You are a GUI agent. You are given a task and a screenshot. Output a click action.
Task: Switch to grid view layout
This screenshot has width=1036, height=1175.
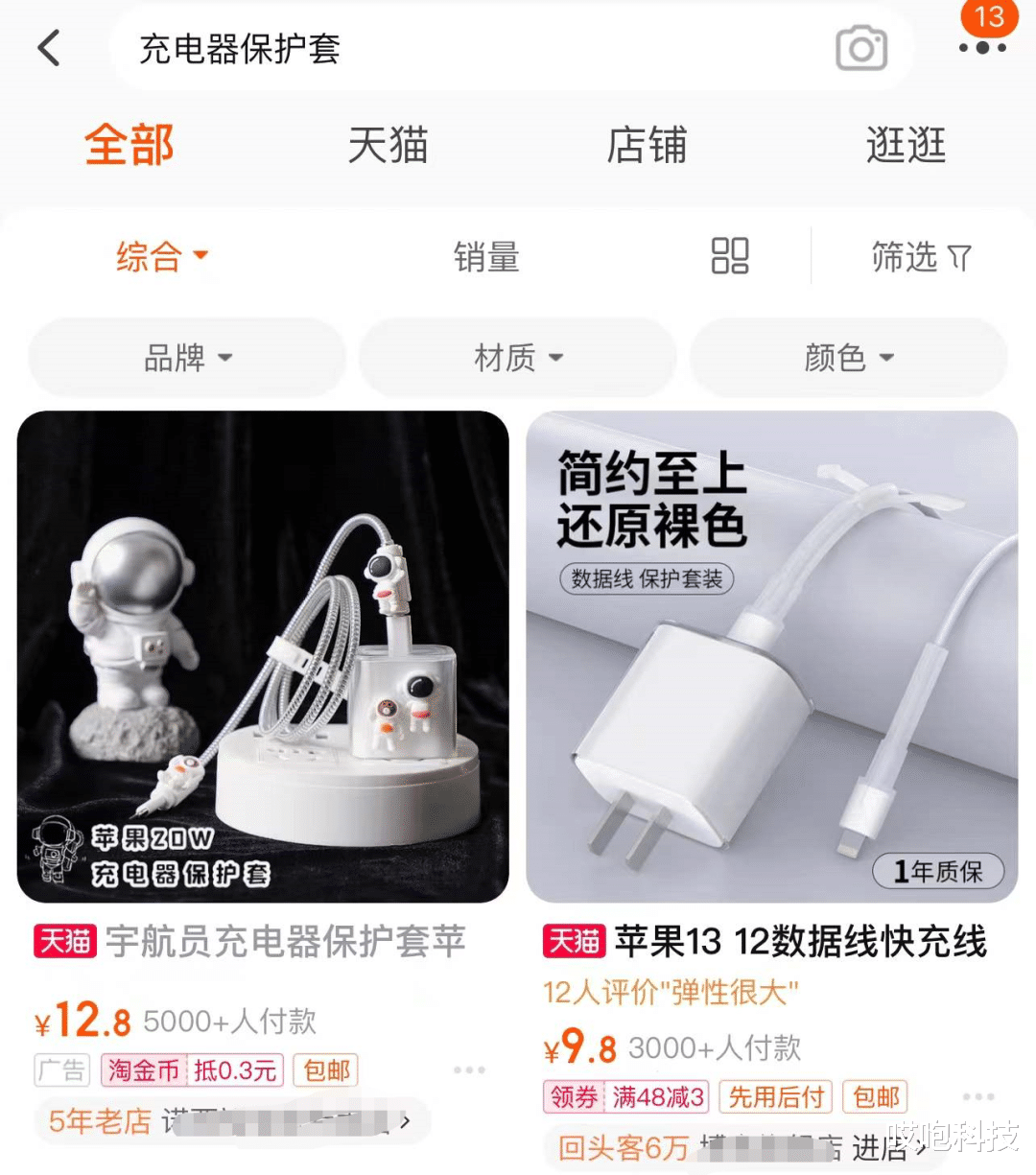(729, 256)
